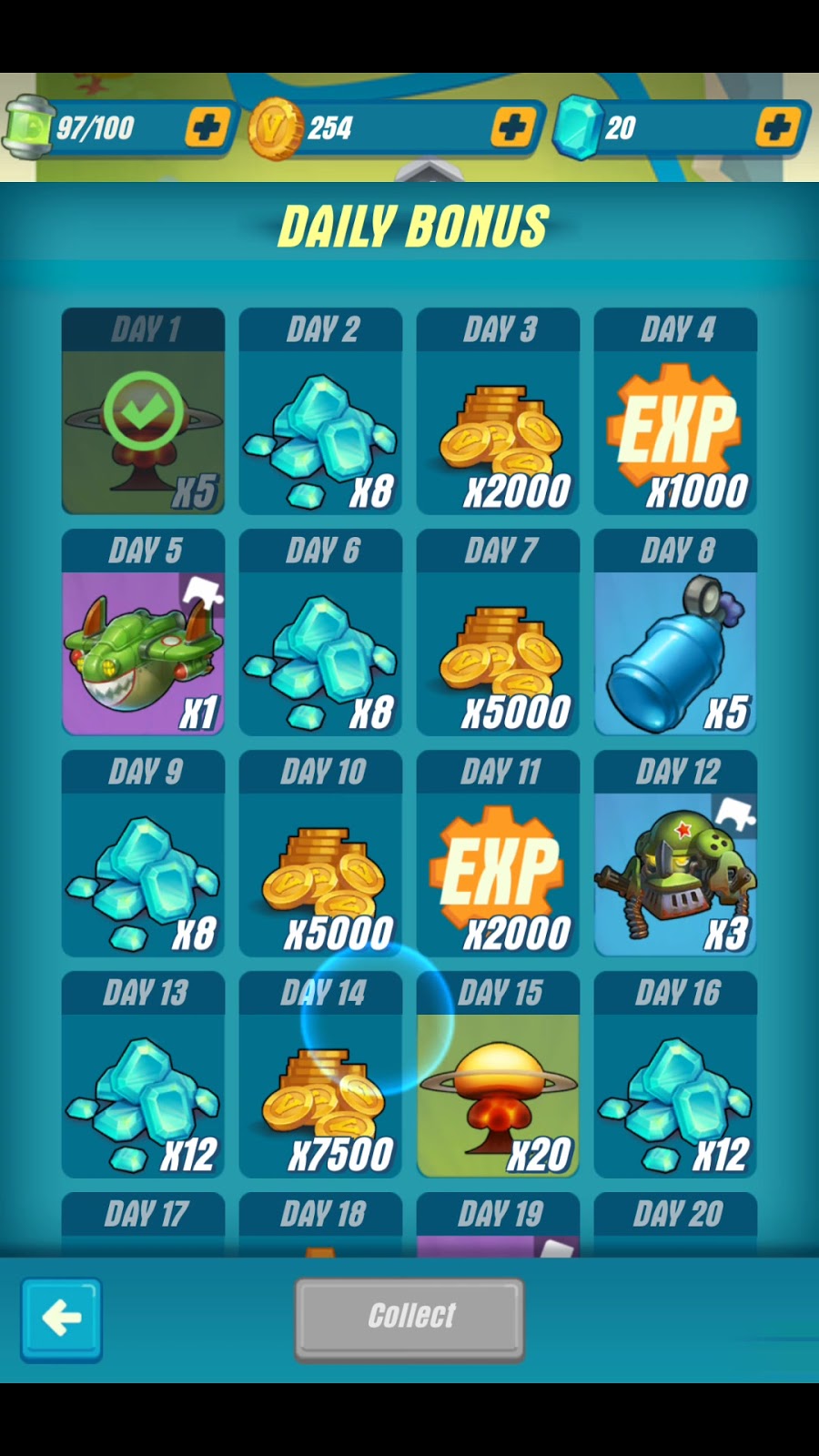Select the Day 4 EXP x1000 tile
This screenshot has width=819, height=1456.
(x=675, y=412)
